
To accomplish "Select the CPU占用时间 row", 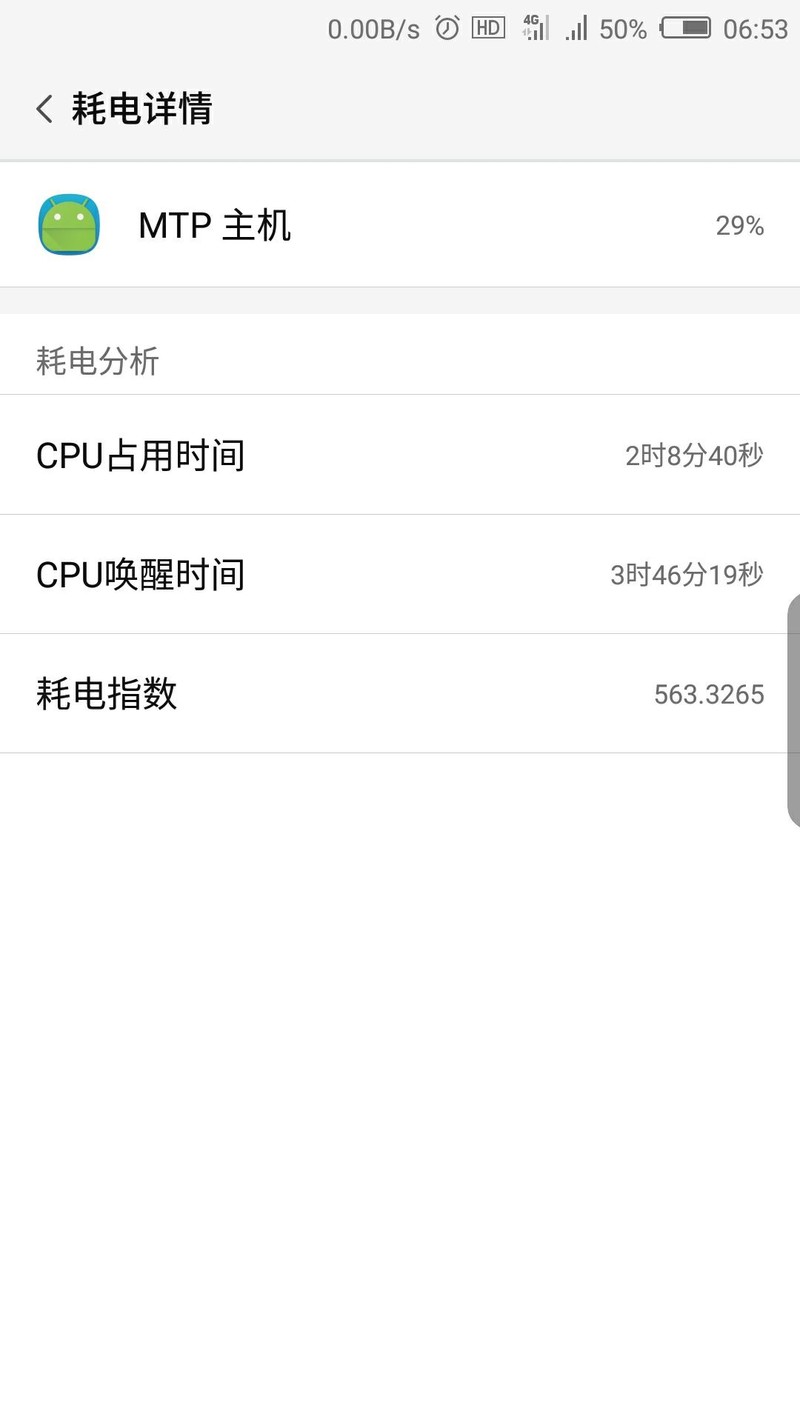I will pos(400,455).
